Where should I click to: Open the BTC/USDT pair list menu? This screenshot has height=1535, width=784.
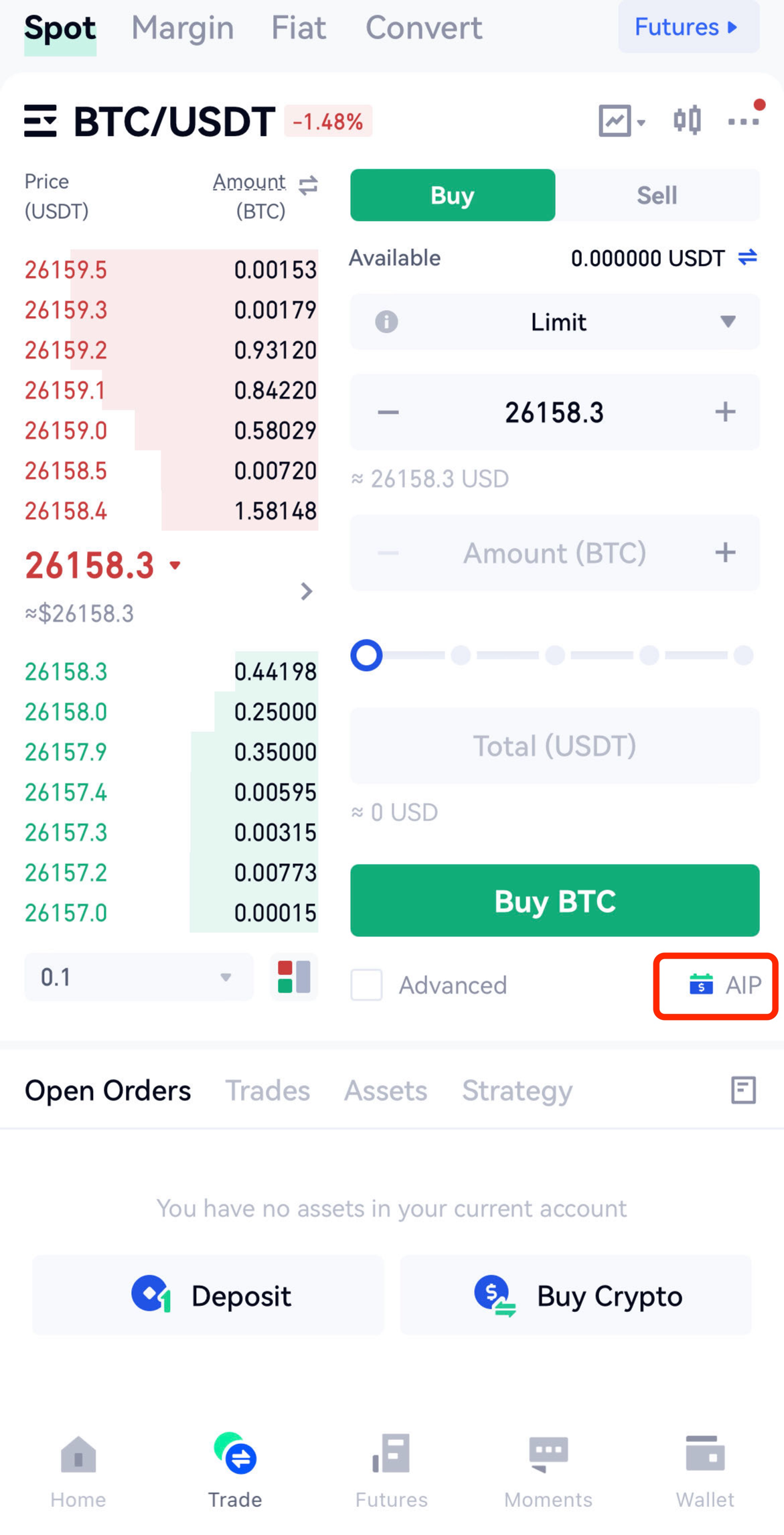[40, 121]
